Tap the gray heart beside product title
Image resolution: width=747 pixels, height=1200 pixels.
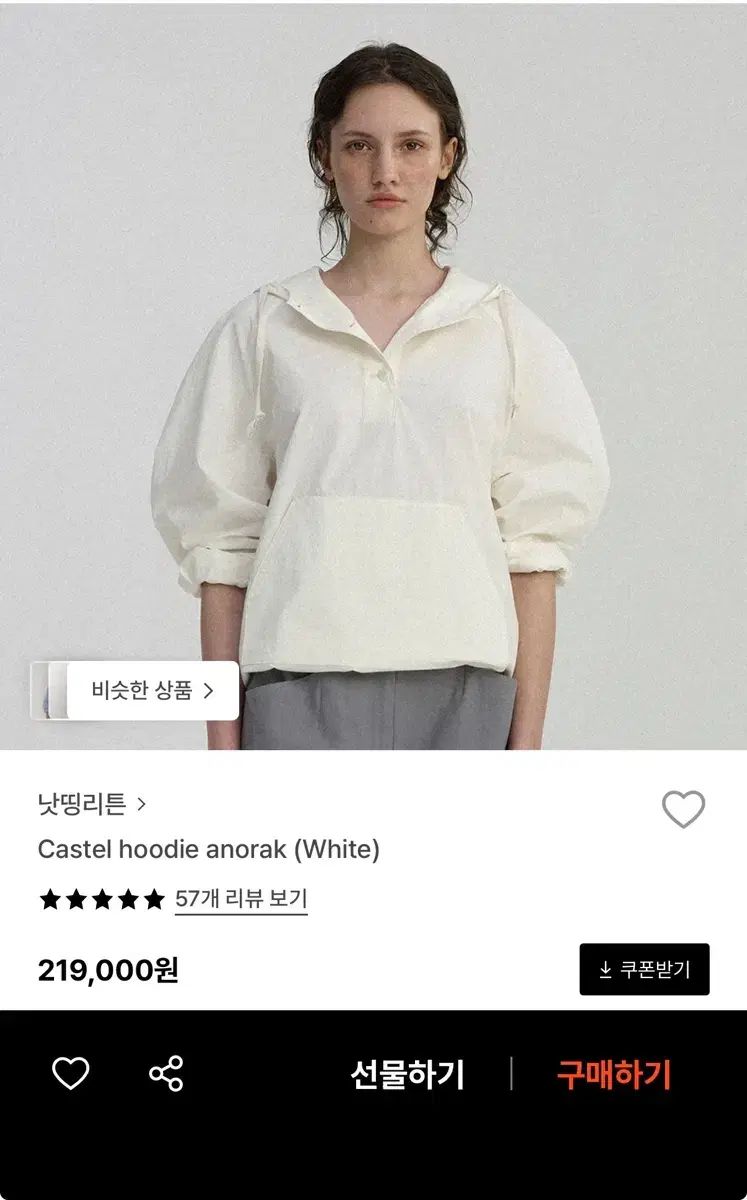click(x=684, y=809)
